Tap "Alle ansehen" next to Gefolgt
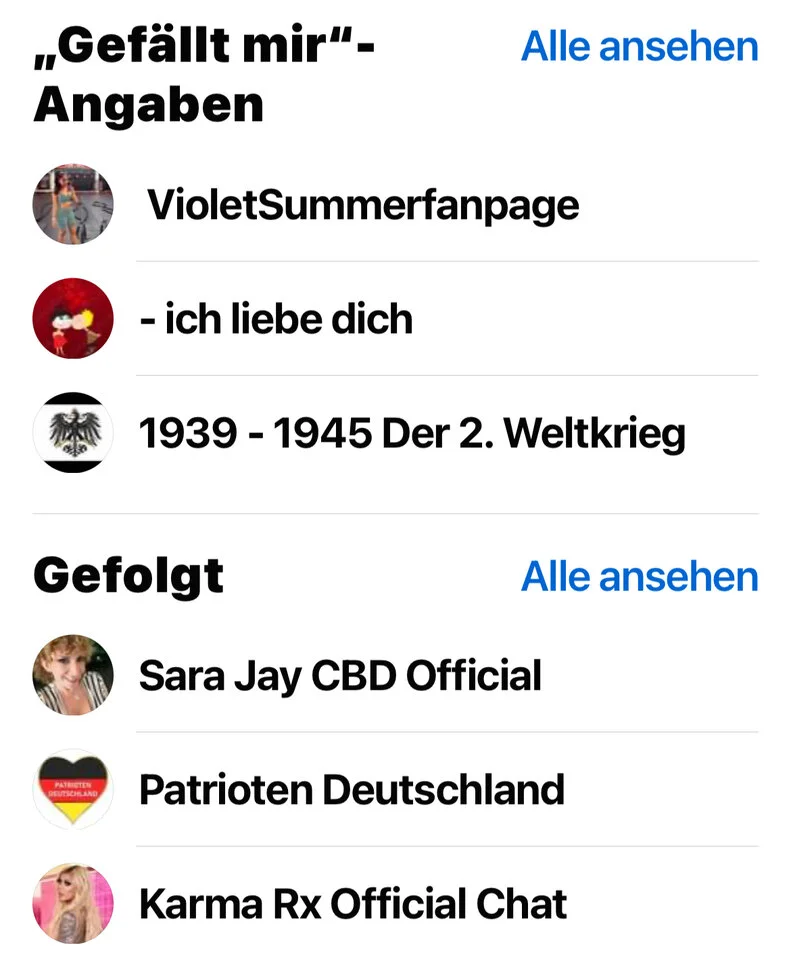The image size is (791, 960). click(x=639, y=577)
